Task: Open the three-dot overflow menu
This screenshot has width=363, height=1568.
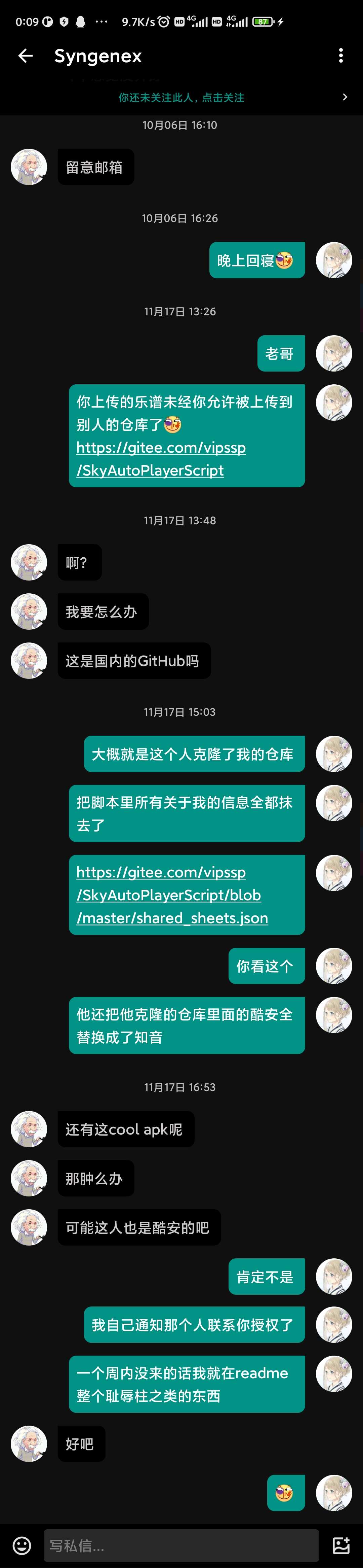Action: point(340,56)
